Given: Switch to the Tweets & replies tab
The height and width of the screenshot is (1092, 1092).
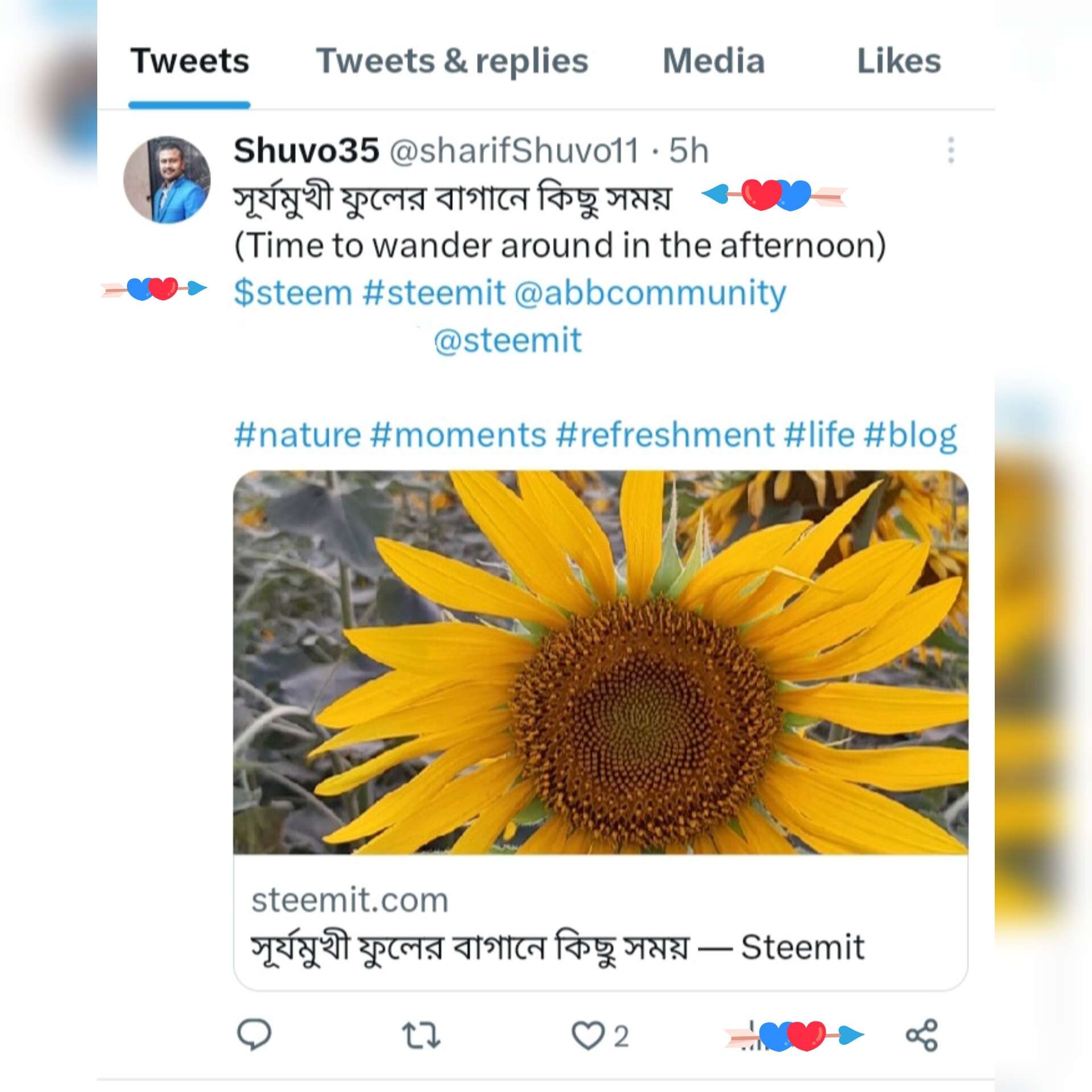Looking at the screenshot, I should [452, 61].
